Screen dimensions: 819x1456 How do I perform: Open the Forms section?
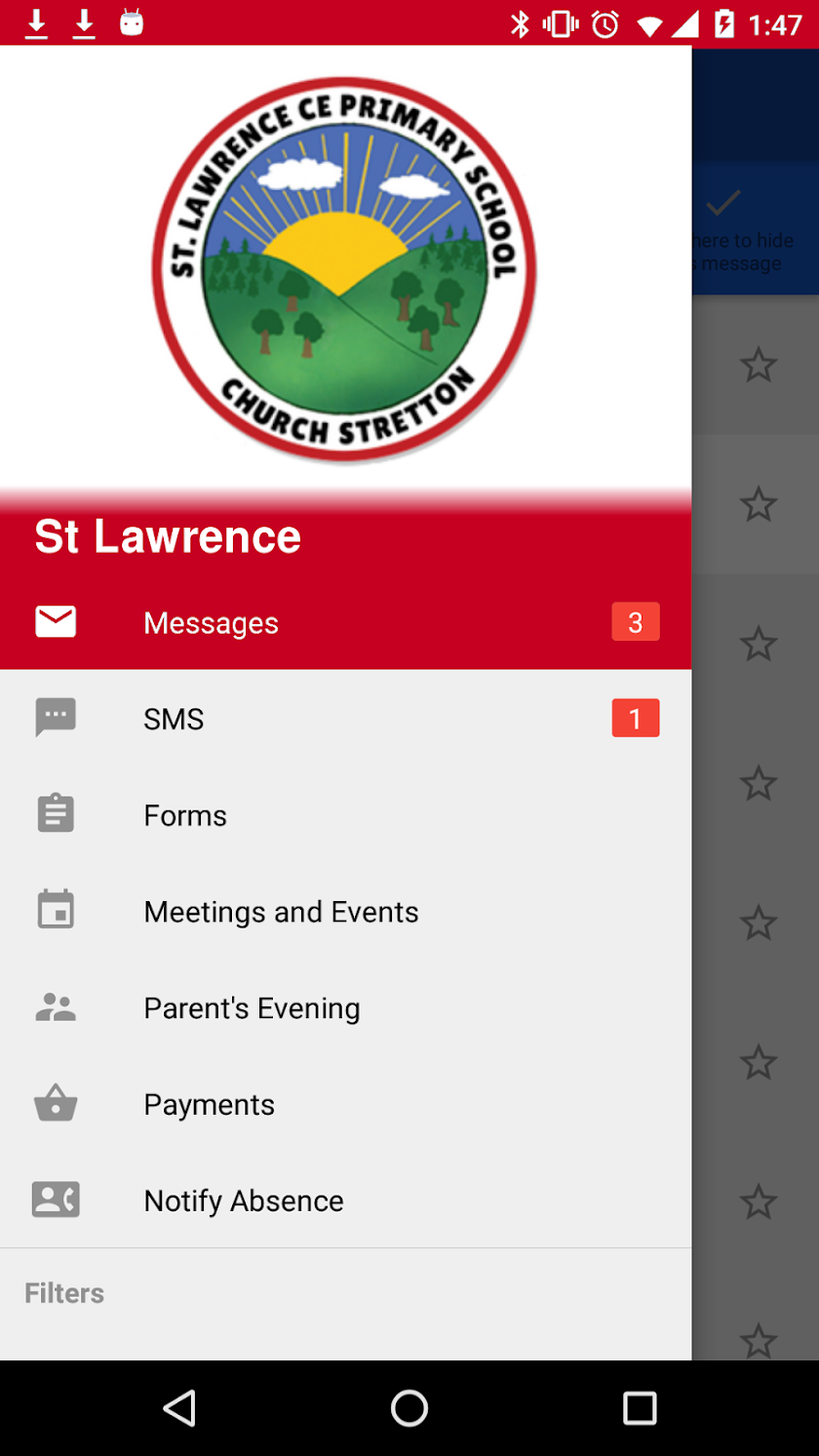click(185, 815)
